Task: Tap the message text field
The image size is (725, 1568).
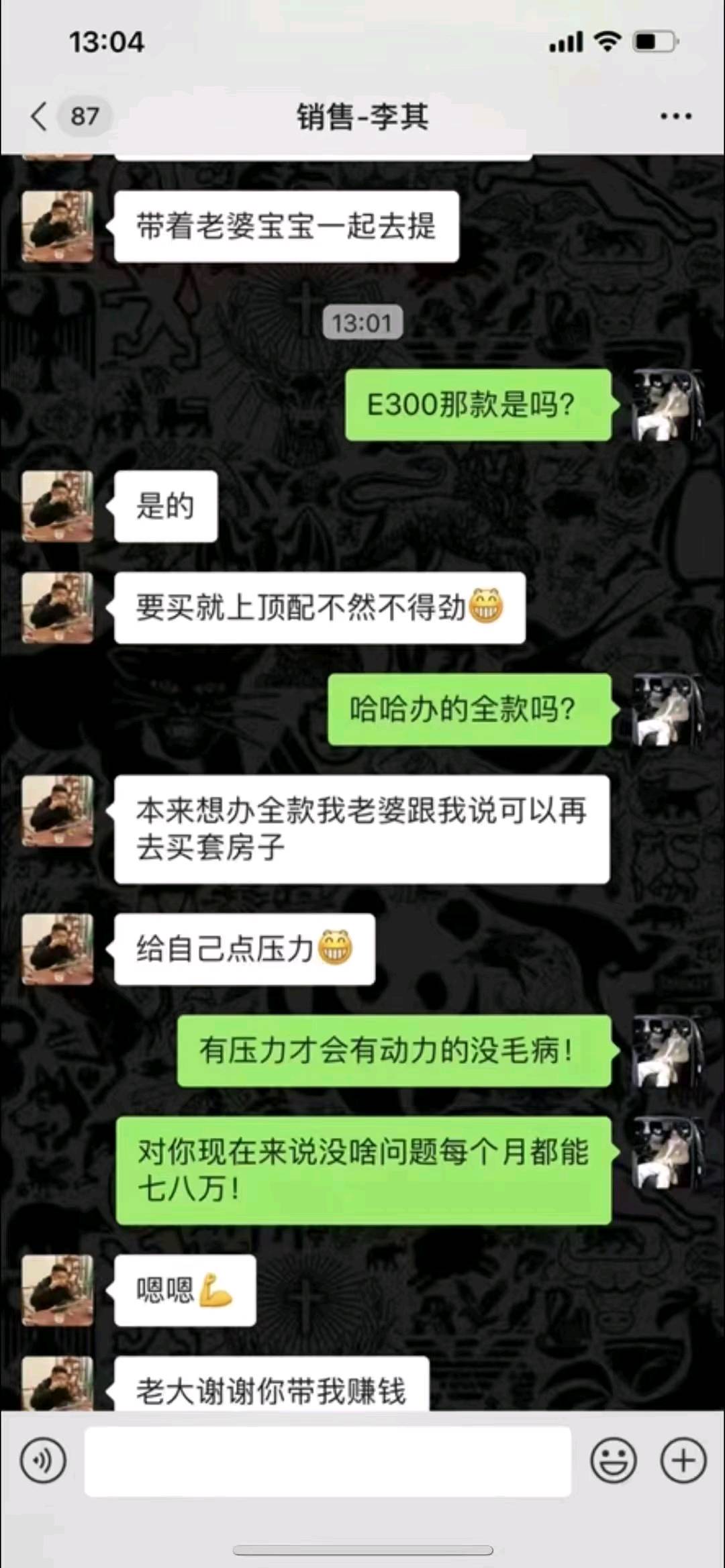Action: pos(328,1461)
